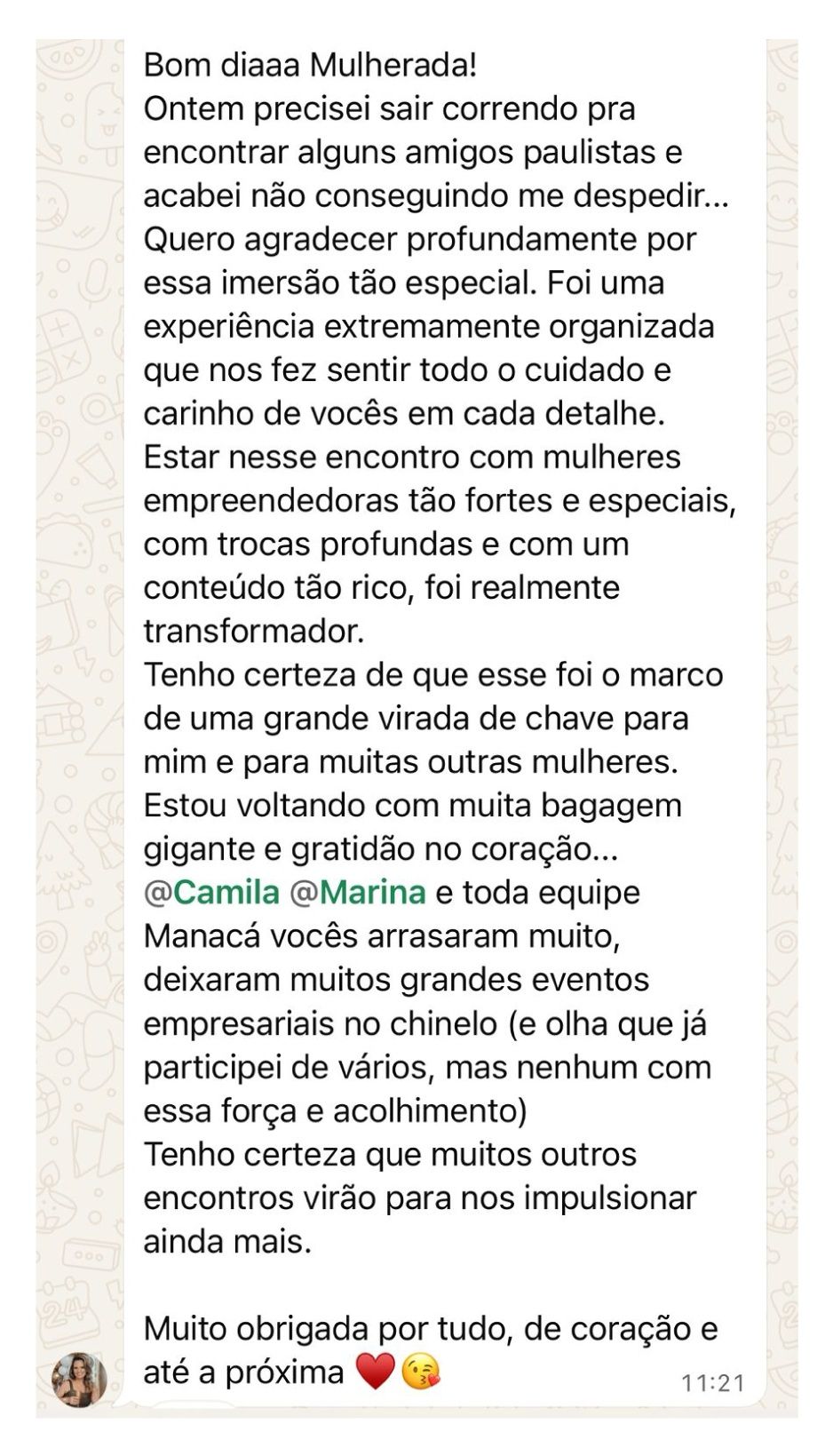
Task: Open the @Marina mention
Action: (358, 892)
